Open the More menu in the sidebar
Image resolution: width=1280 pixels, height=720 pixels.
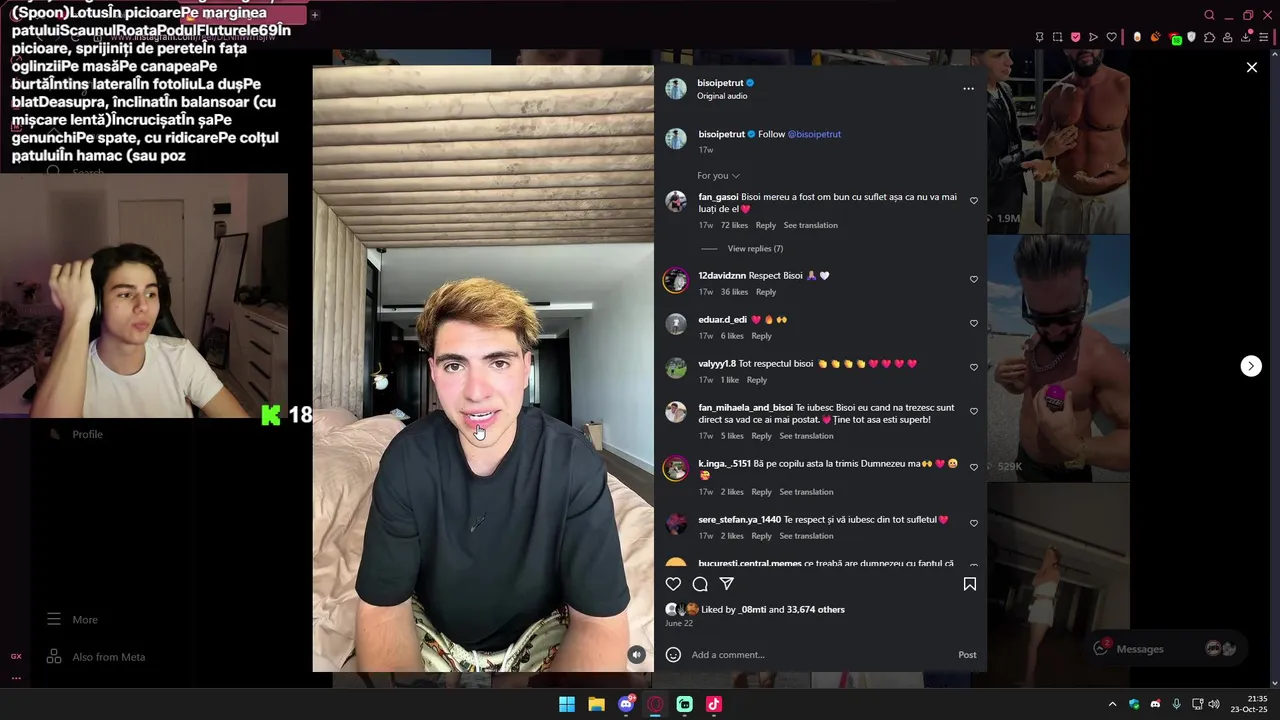click(84, 620)
